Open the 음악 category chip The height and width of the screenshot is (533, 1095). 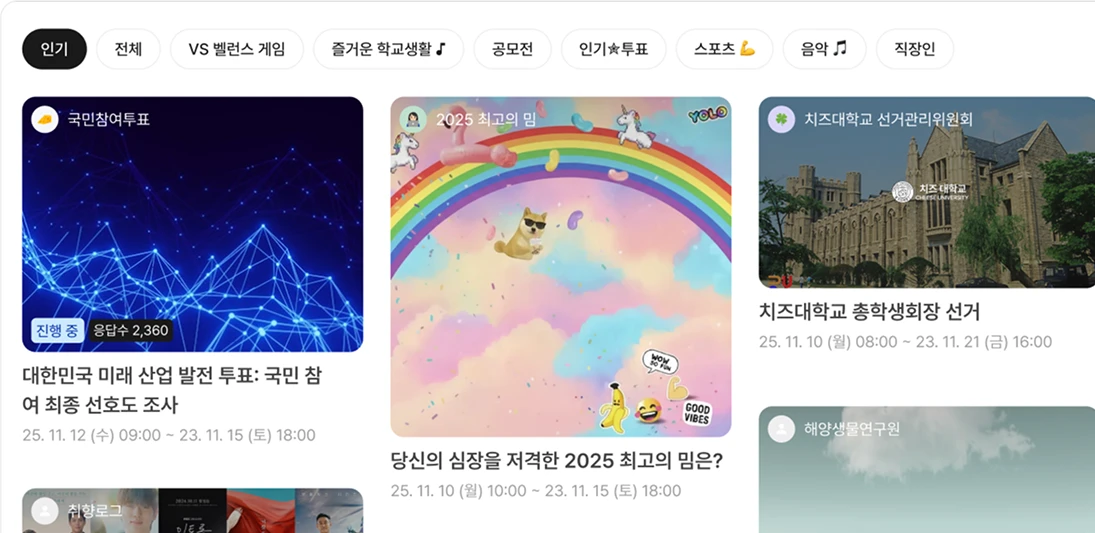pos(824,49)
